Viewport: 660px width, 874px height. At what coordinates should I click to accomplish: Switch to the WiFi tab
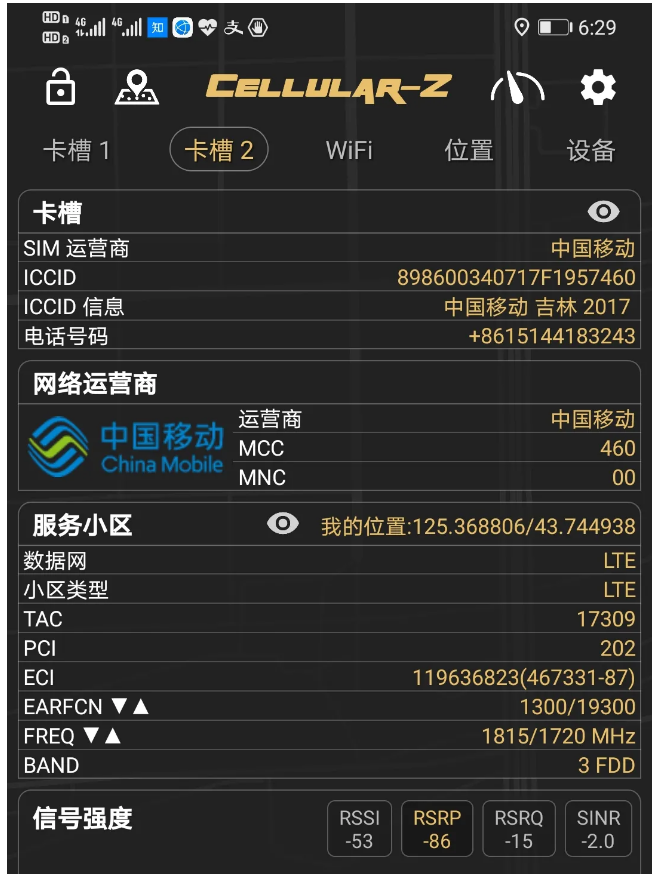(349, 151)
